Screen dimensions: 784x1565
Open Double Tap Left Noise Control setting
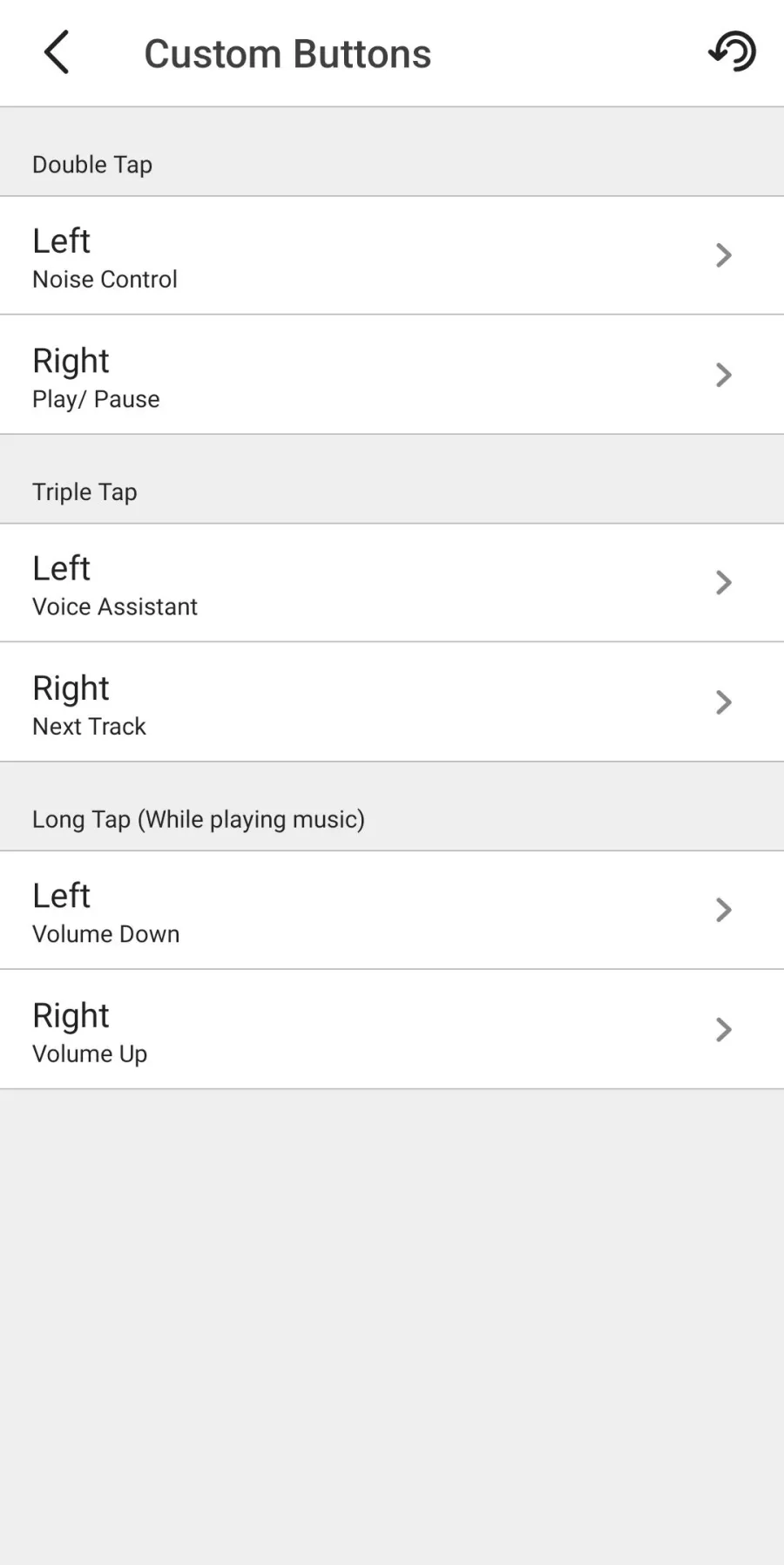coord(392,255)
